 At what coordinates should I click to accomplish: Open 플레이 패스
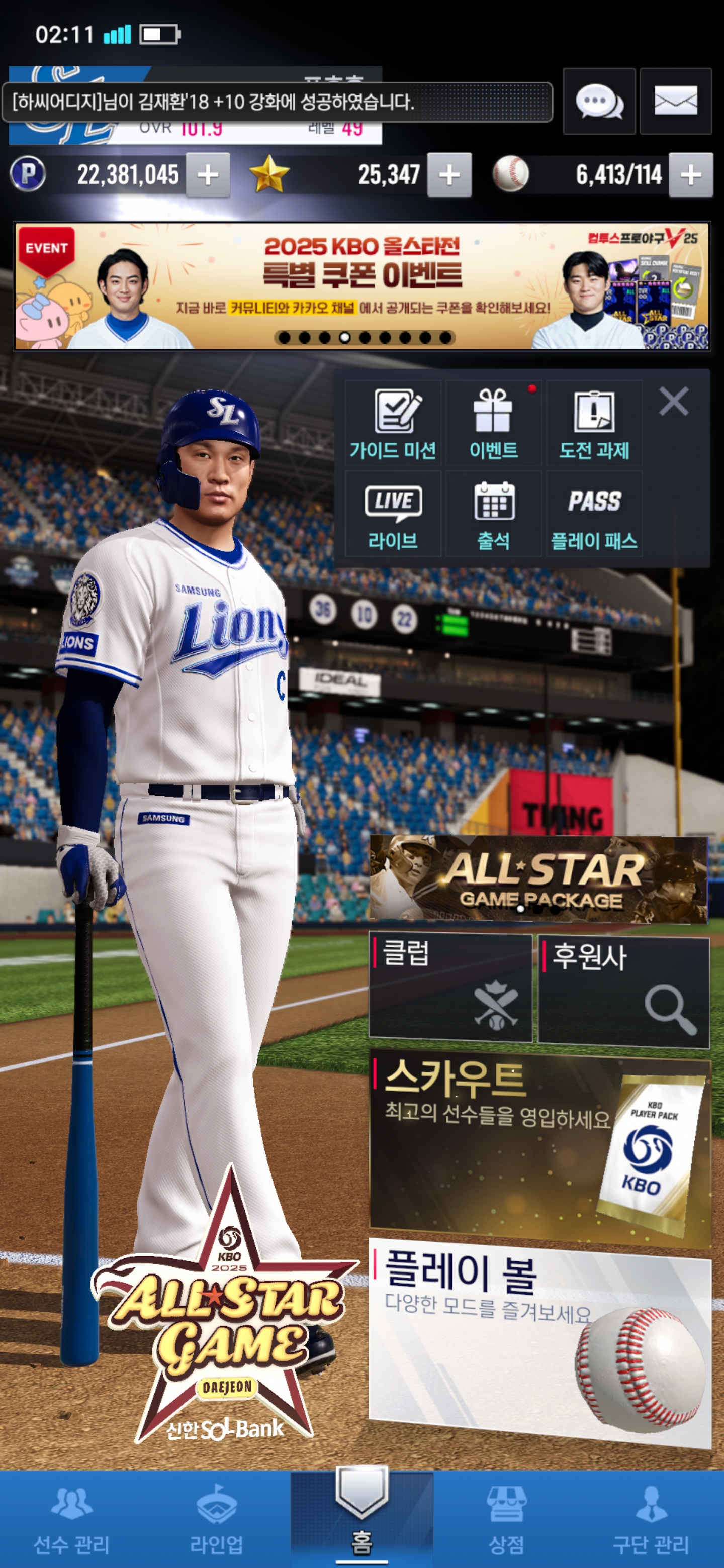(594, 514)
